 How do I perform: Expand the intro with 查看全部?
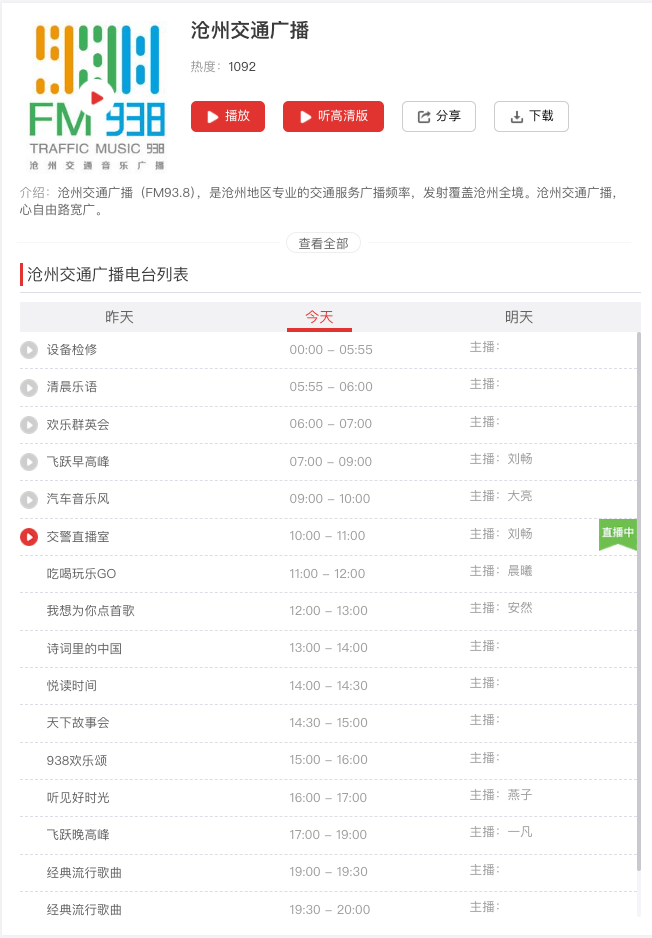tap(323, 243)
